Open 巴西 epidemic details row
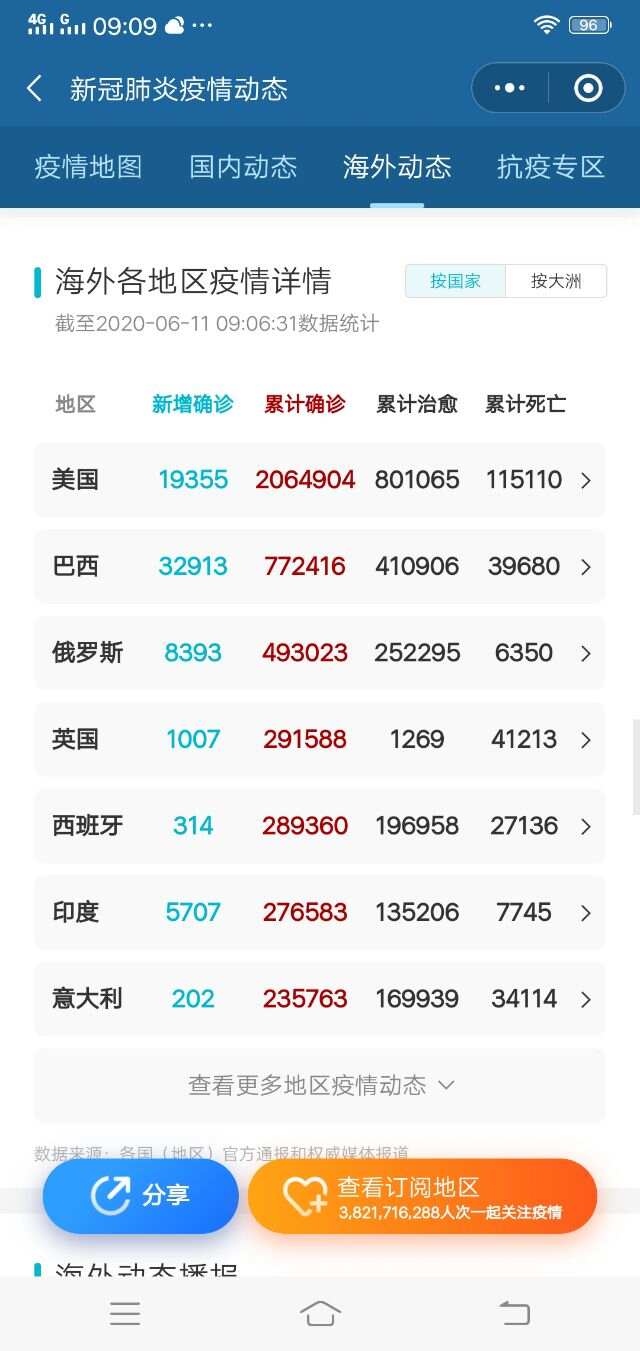The height and width of the screenshot is (1351, 640). pyautogui.click(x=320, y=567)
